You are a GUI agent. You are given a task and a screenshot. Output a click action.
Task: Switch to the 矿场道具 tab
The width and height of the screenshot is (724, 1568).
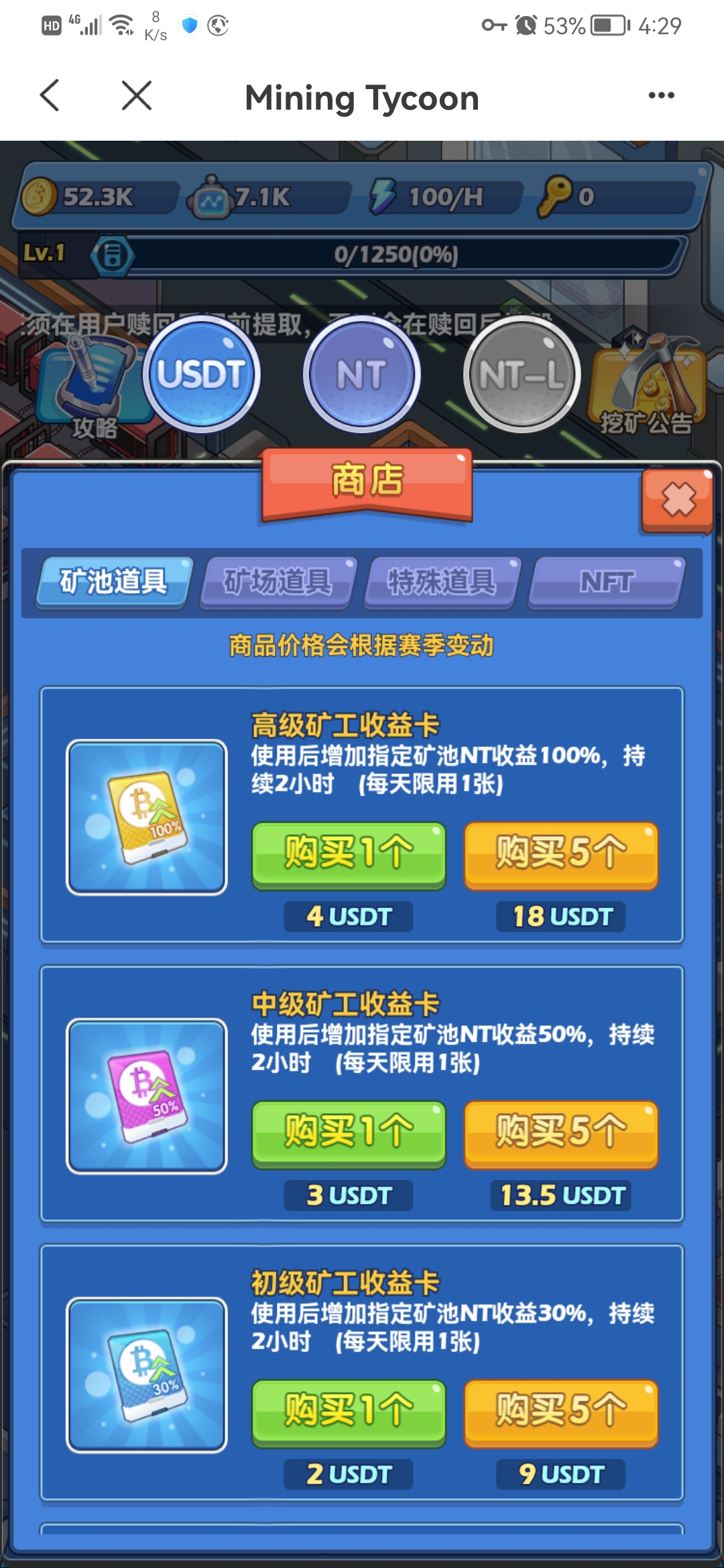coord(277,582)
